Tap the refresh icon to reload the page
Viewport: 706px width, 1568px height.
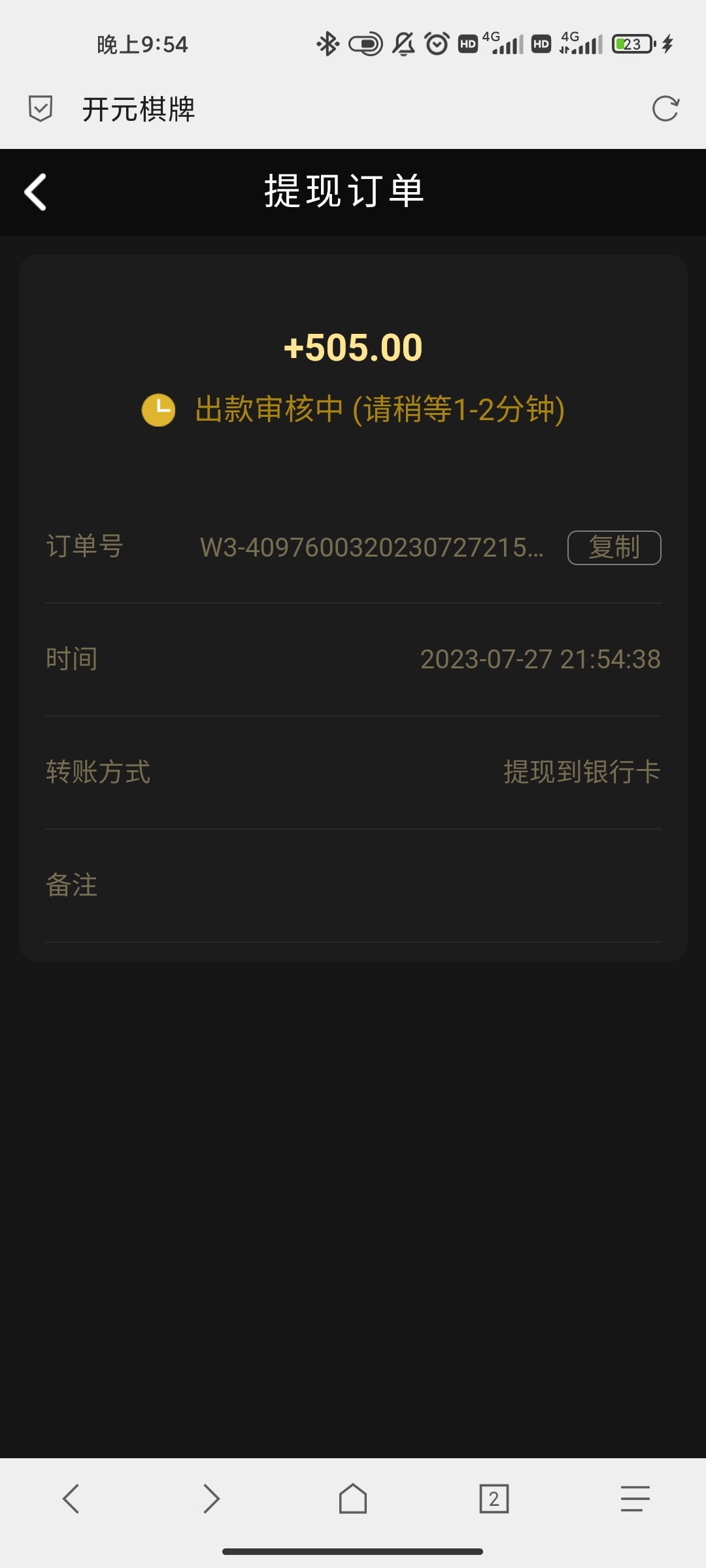pos(665,110)
